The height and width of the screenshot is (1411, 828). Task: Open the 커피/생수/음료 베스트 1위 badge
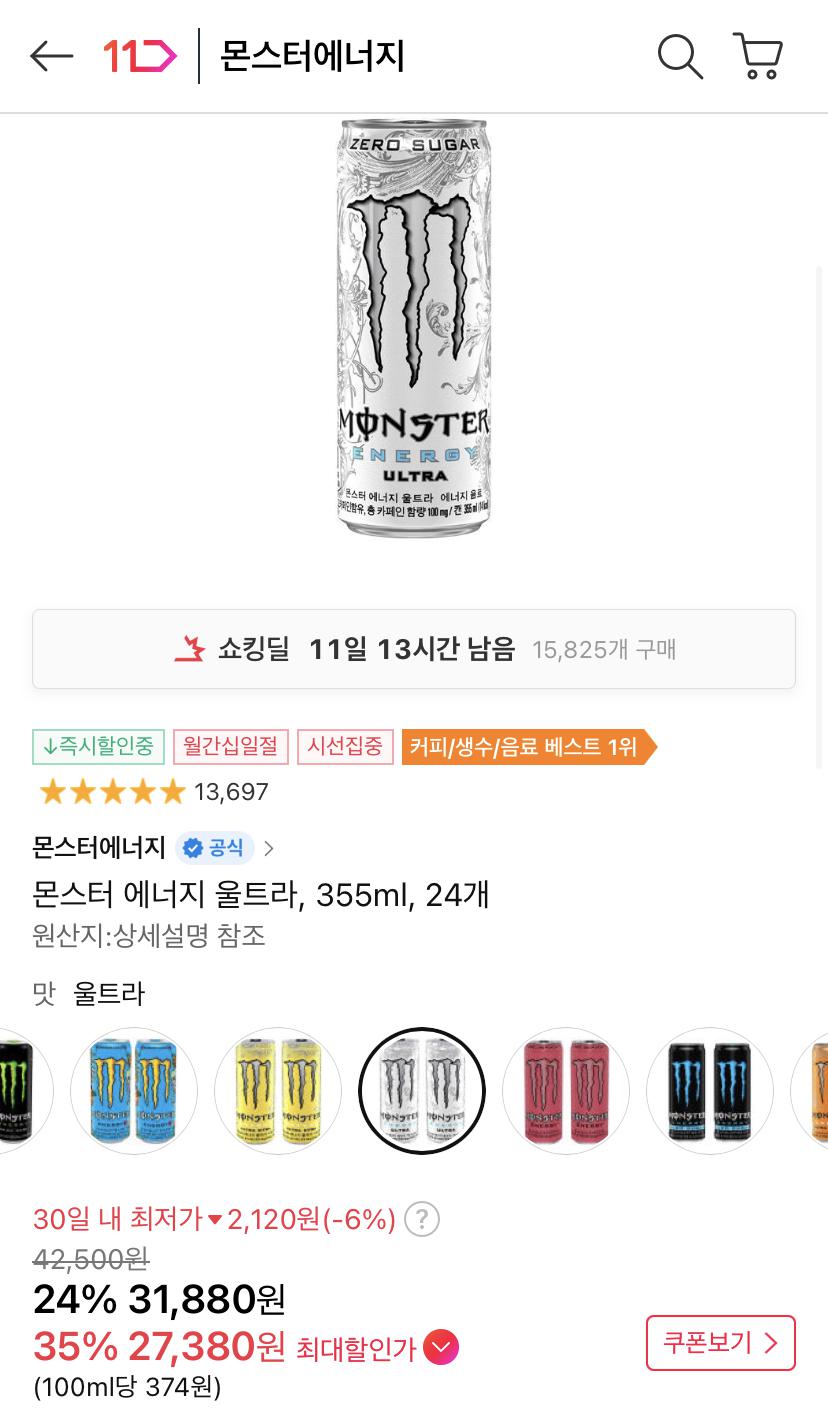527,747
